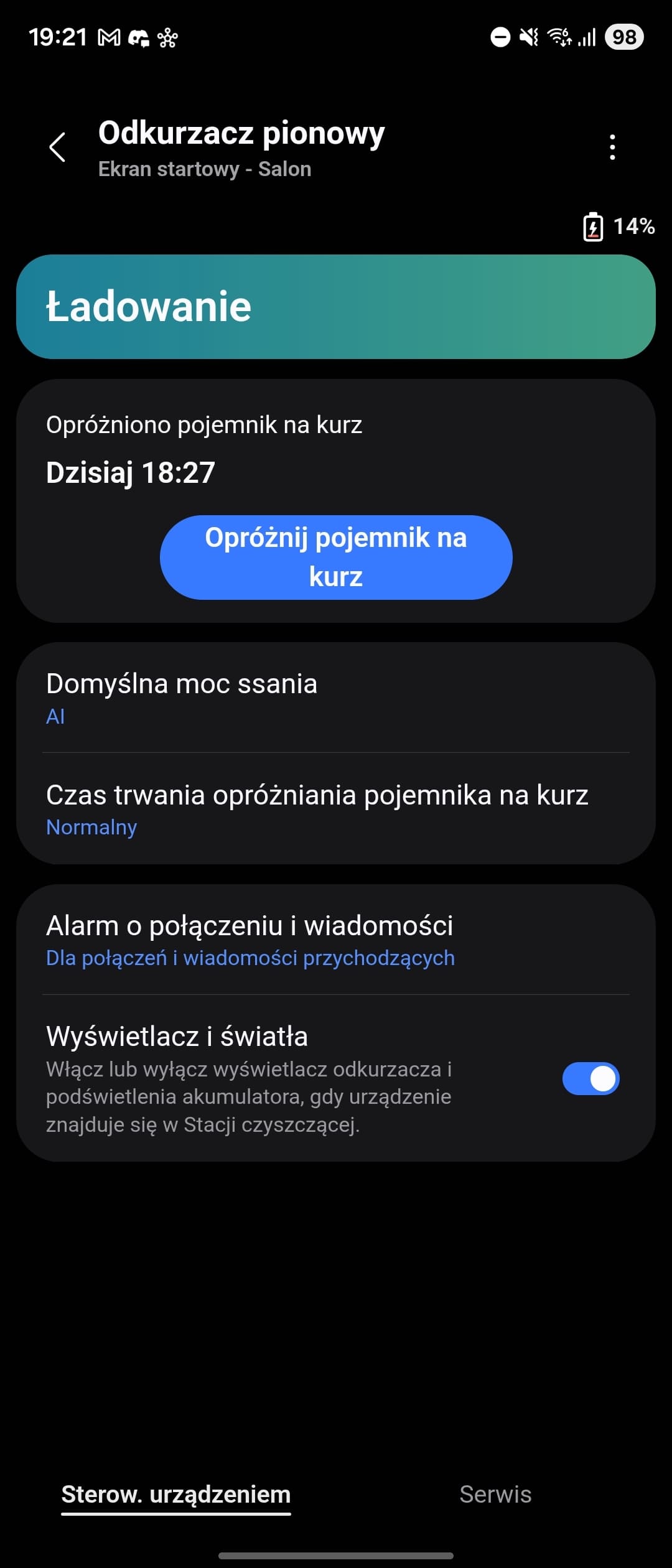Open Alarm o połączeniu i wiadomości

coord(336,940)
